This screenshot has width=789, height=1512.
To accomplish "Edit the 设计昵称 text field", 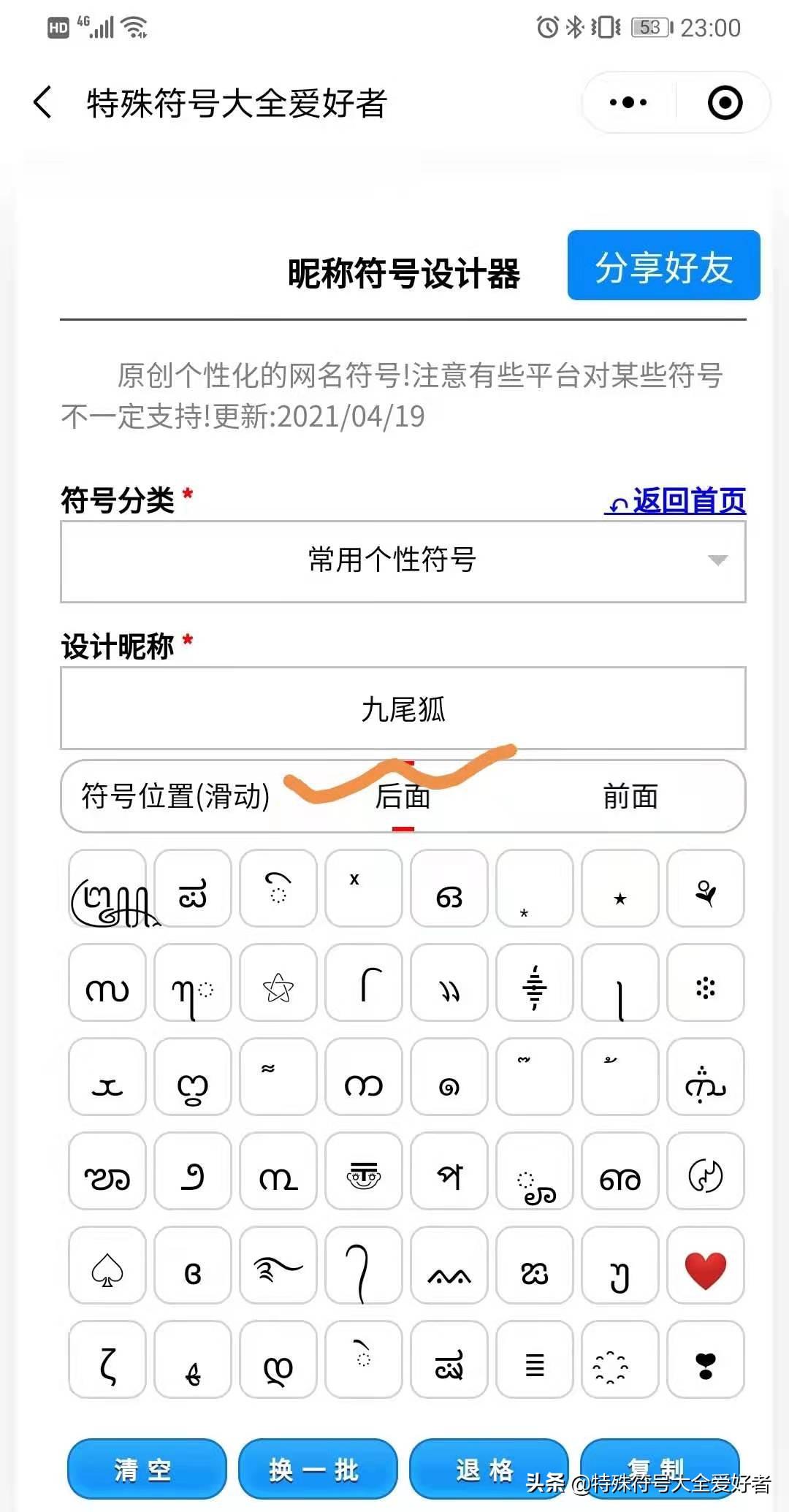I will point(403,708).
